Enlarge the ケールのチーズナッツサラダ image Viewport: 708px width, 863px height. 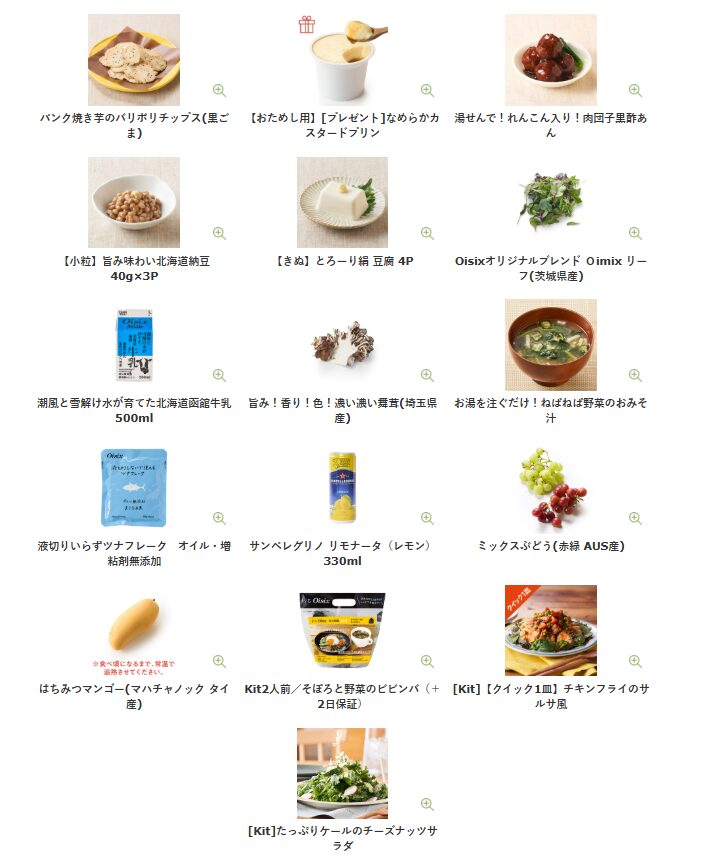tap(427, 804)
